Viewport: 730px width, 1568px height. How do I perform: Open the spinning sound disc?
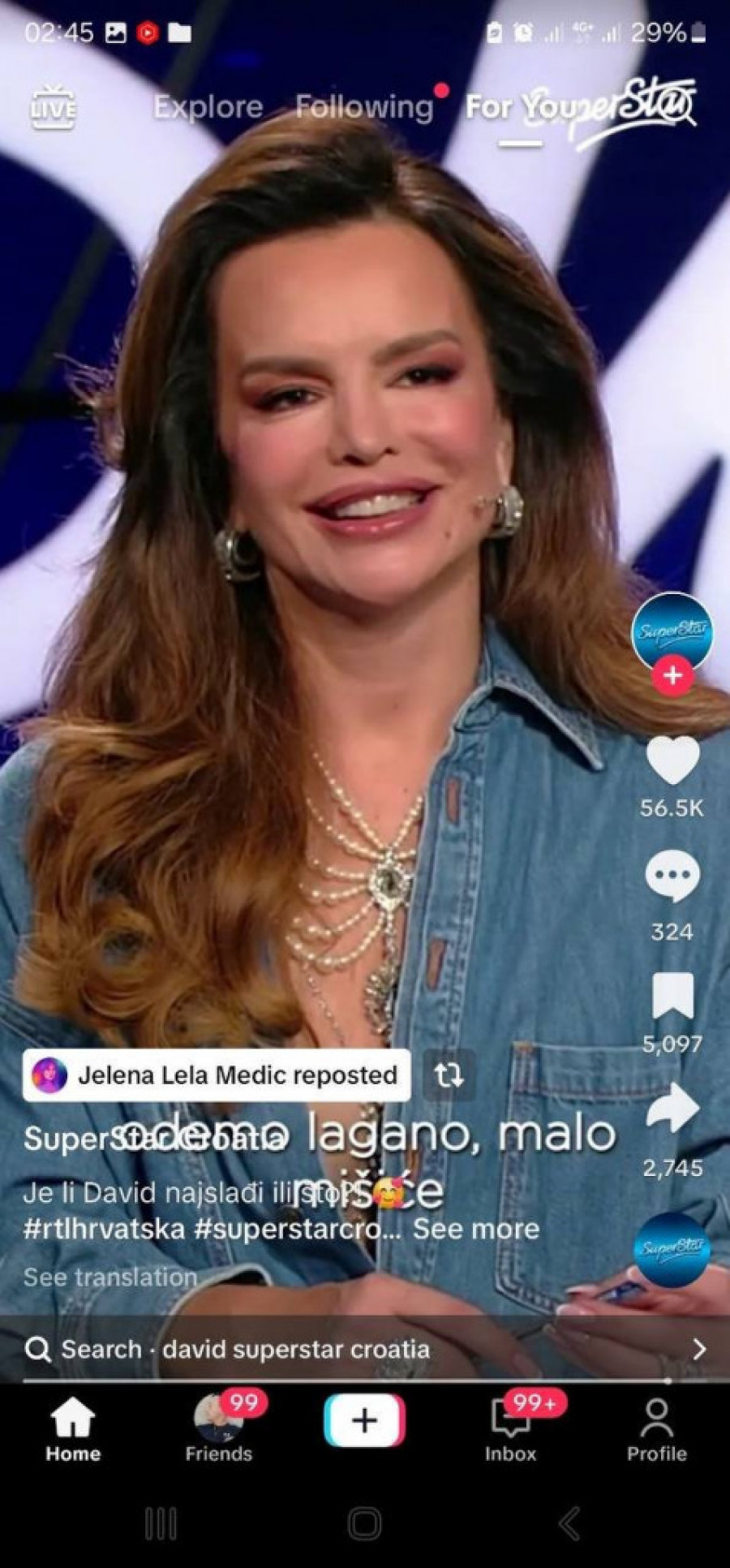pyautogui.click(x=672, y=1250)
